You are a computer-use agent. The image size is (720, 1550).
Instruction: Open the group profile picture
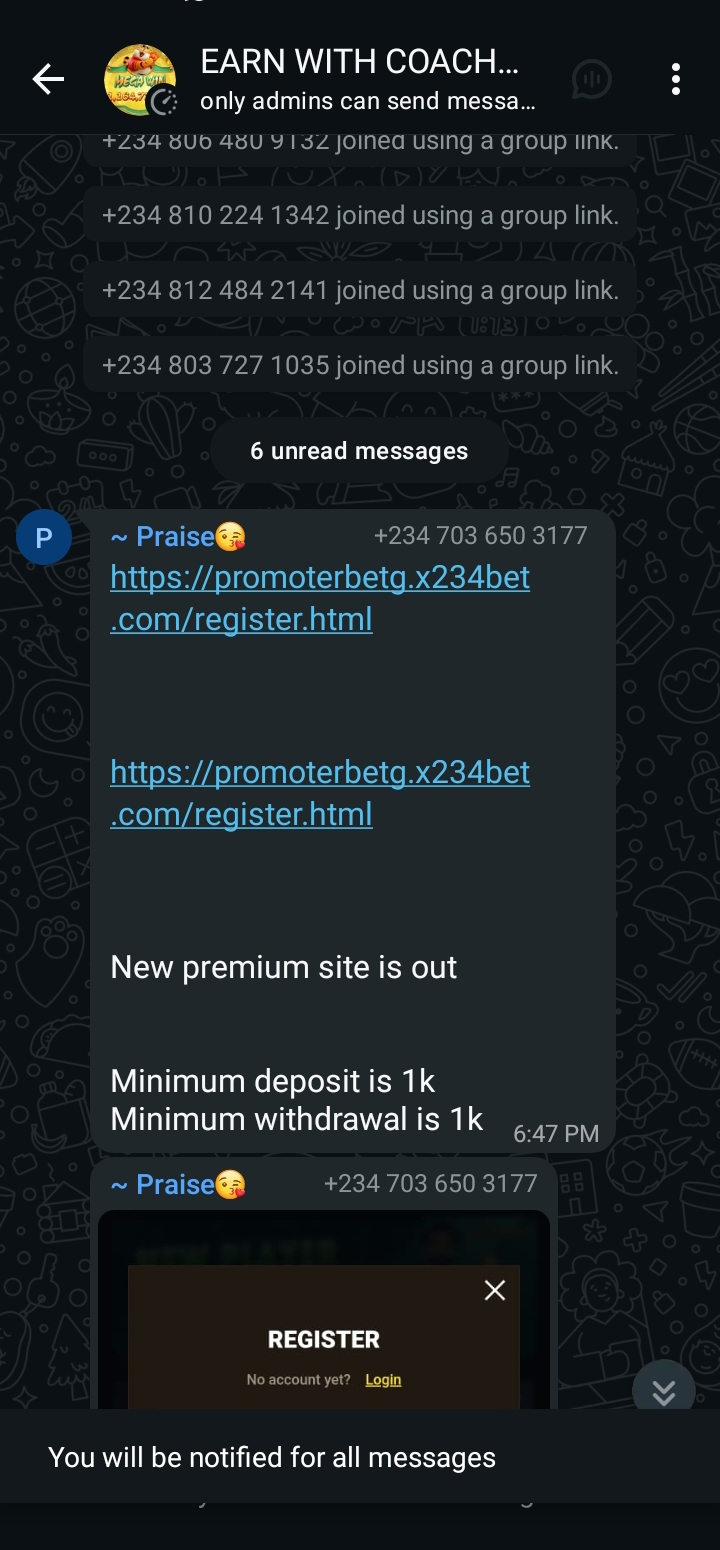[140, 80]
